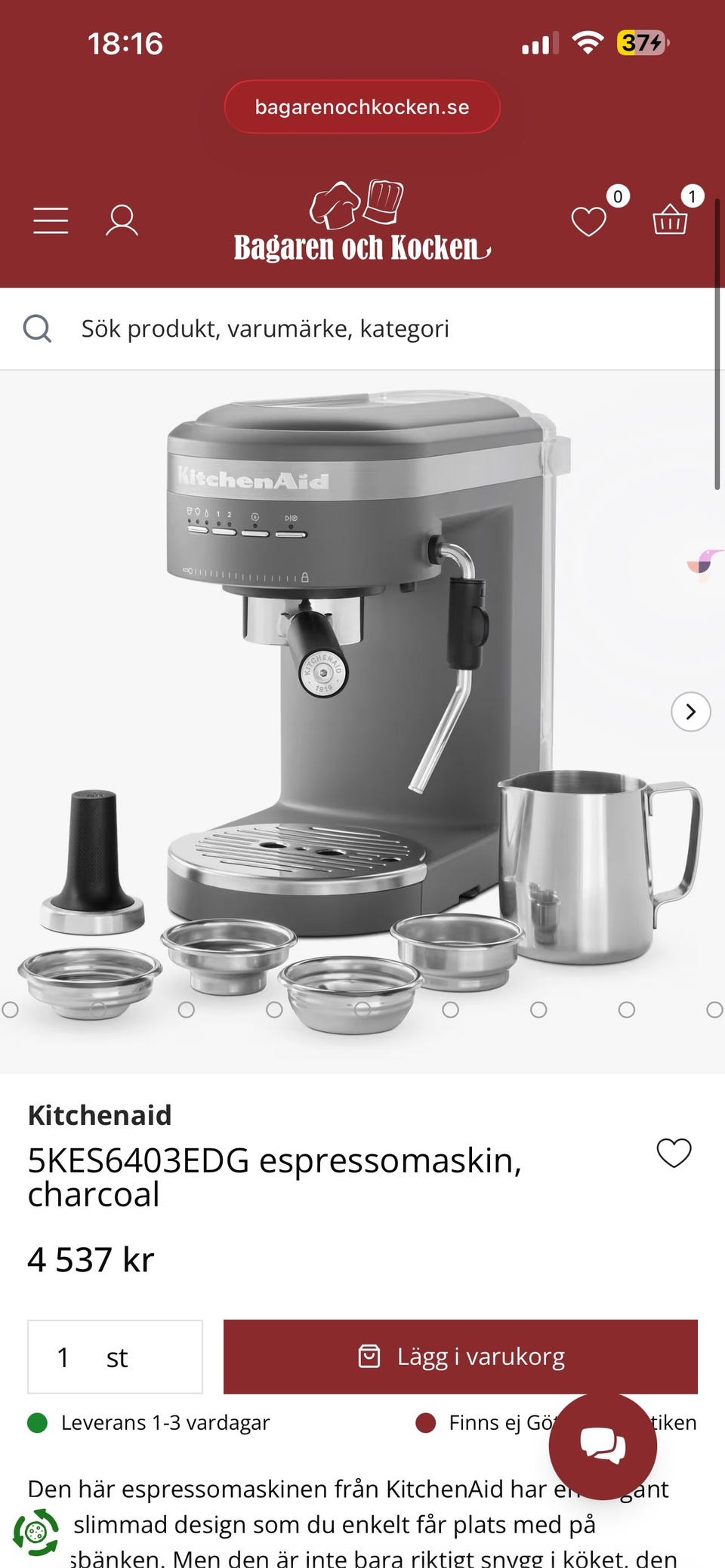Open the wishlist heart in the header
The height and width of the screenshot is (1568, 725).
(588, 221)
